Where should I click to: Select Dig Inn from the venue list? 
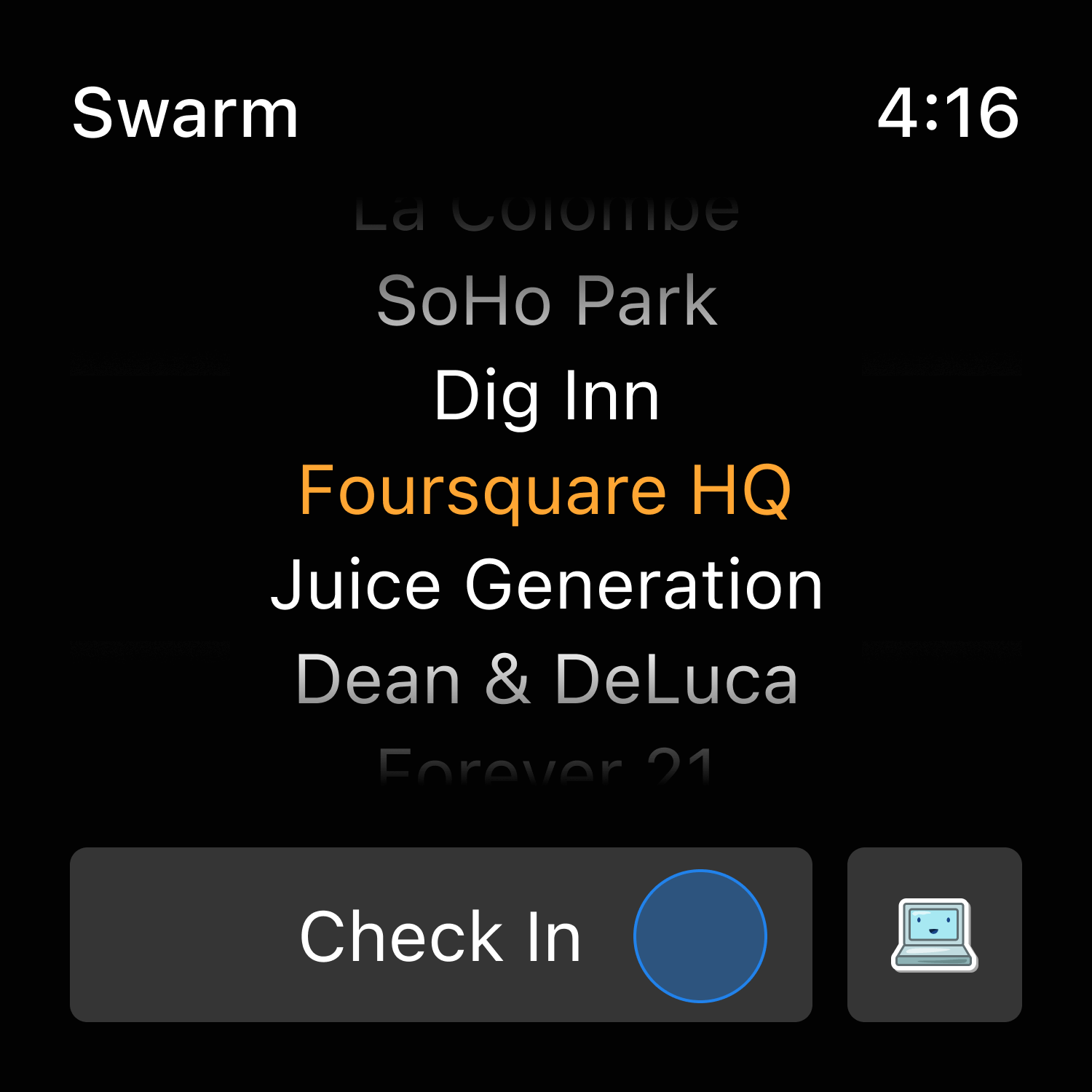546,397
